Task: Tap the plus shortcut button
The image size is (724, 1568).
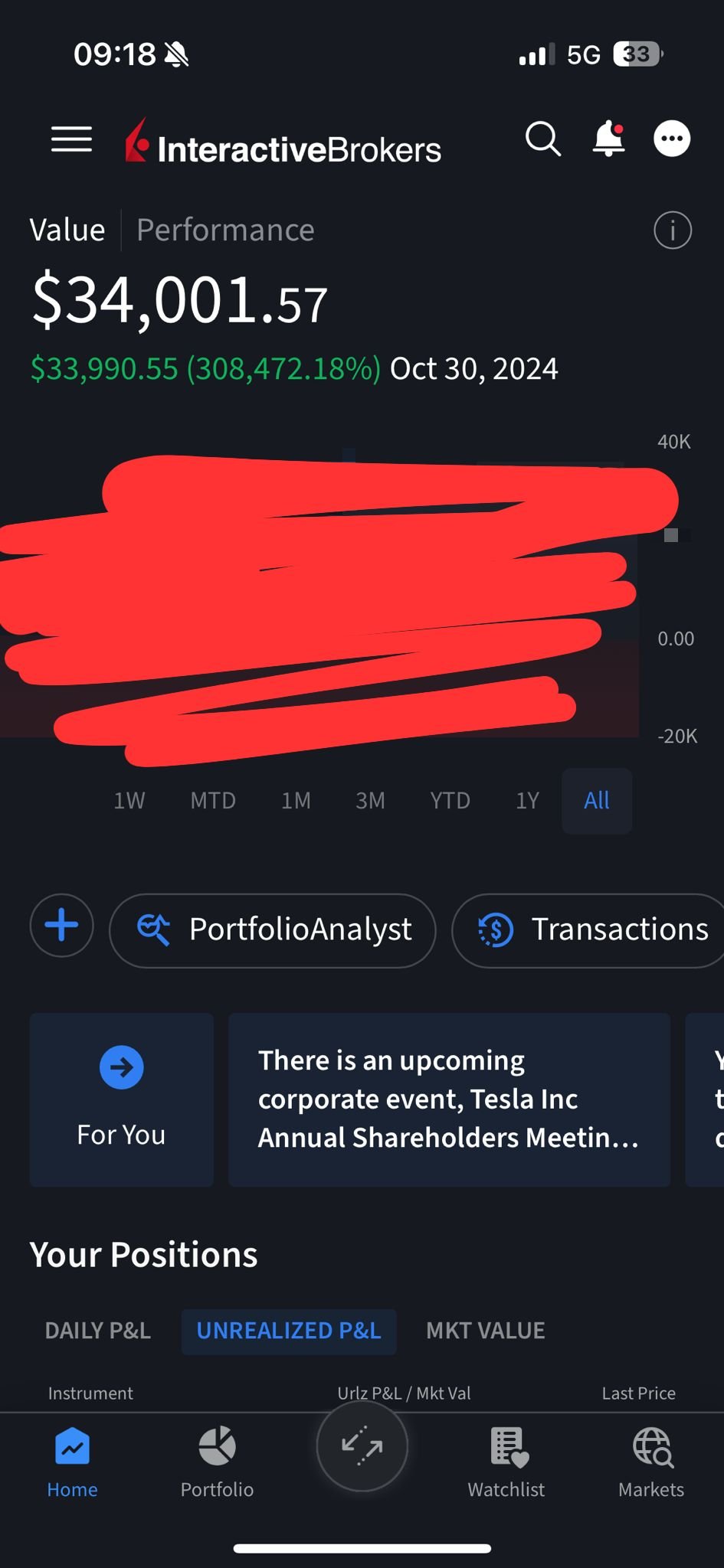Action: point(61,926)
